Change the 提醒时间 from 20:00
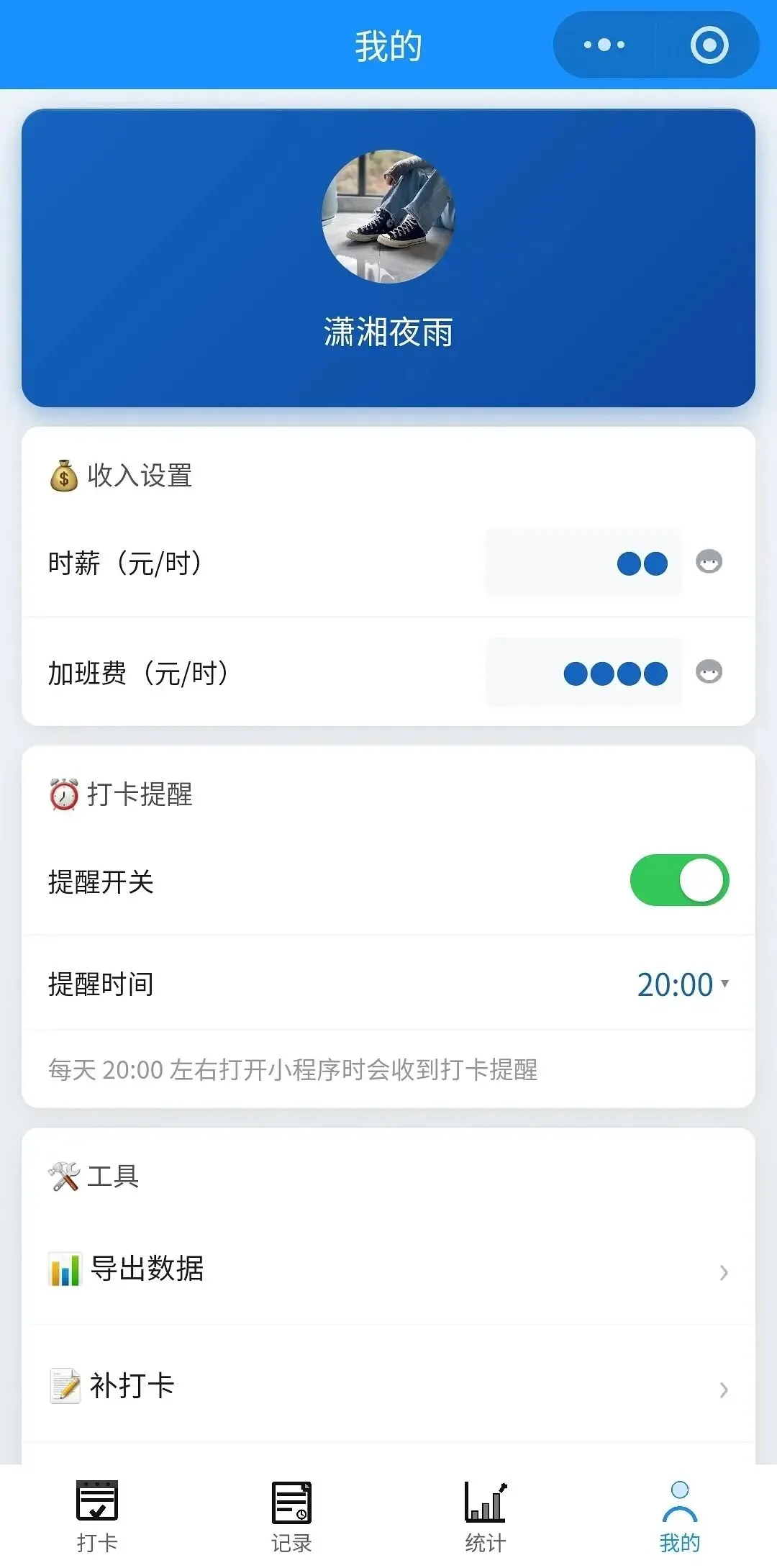777x1568 pixels. tap(683, 984)
